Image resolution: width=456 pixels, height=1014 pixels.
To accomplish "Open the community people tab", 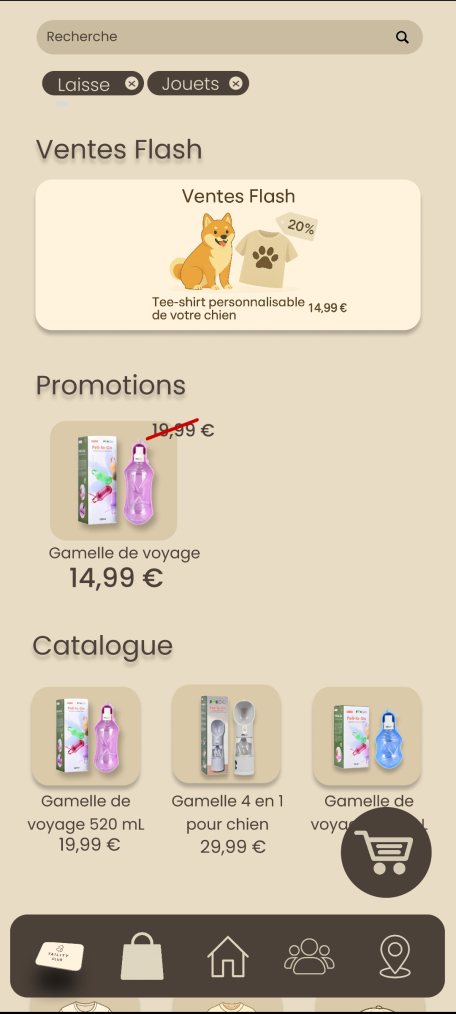I will (309, 956).
